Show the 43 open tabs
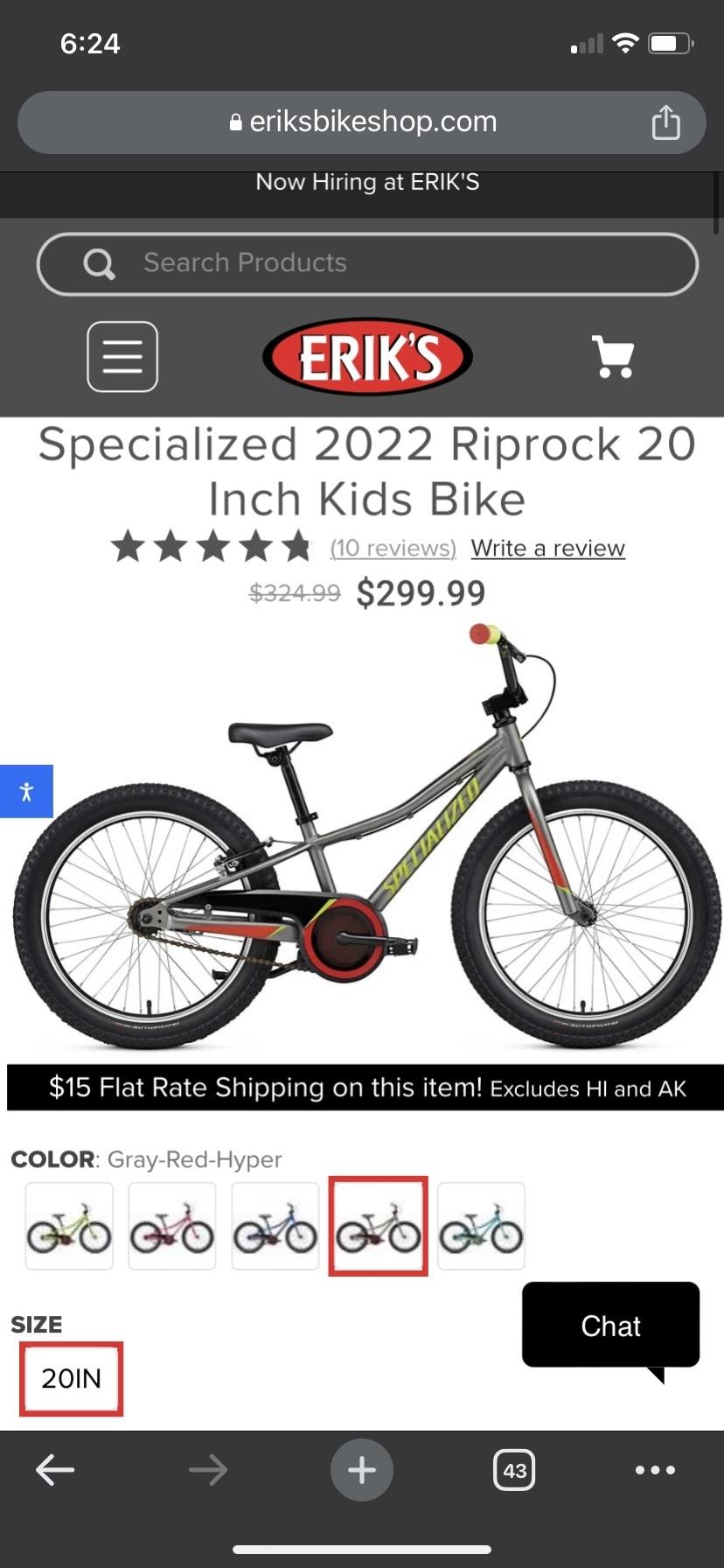The width and height of the screenshot is (724, 1568). [514, 1471]
